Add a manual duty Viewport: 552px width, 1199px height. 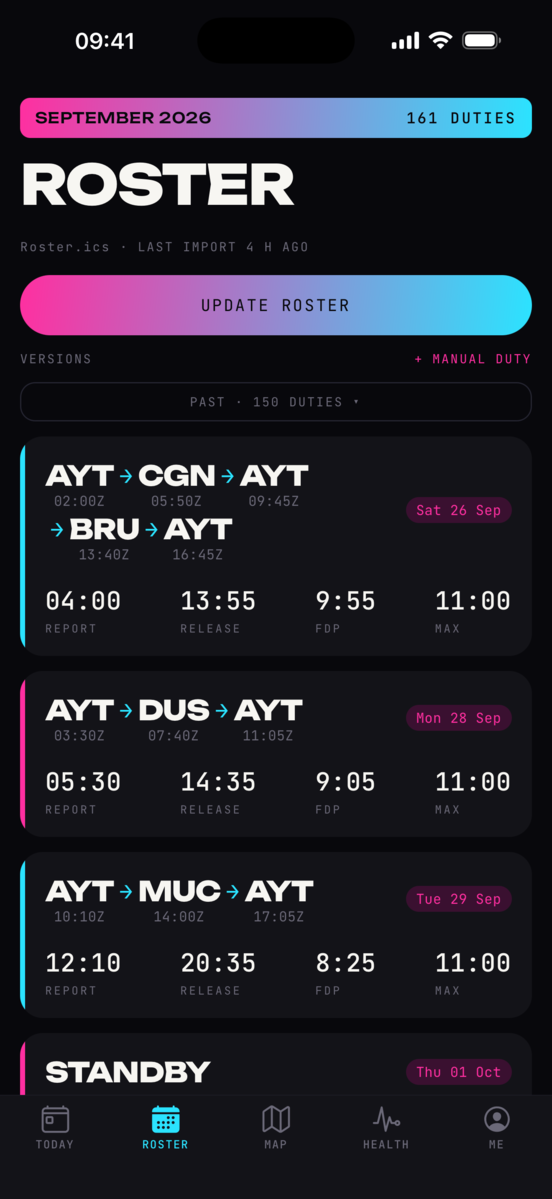coord(472,359)
